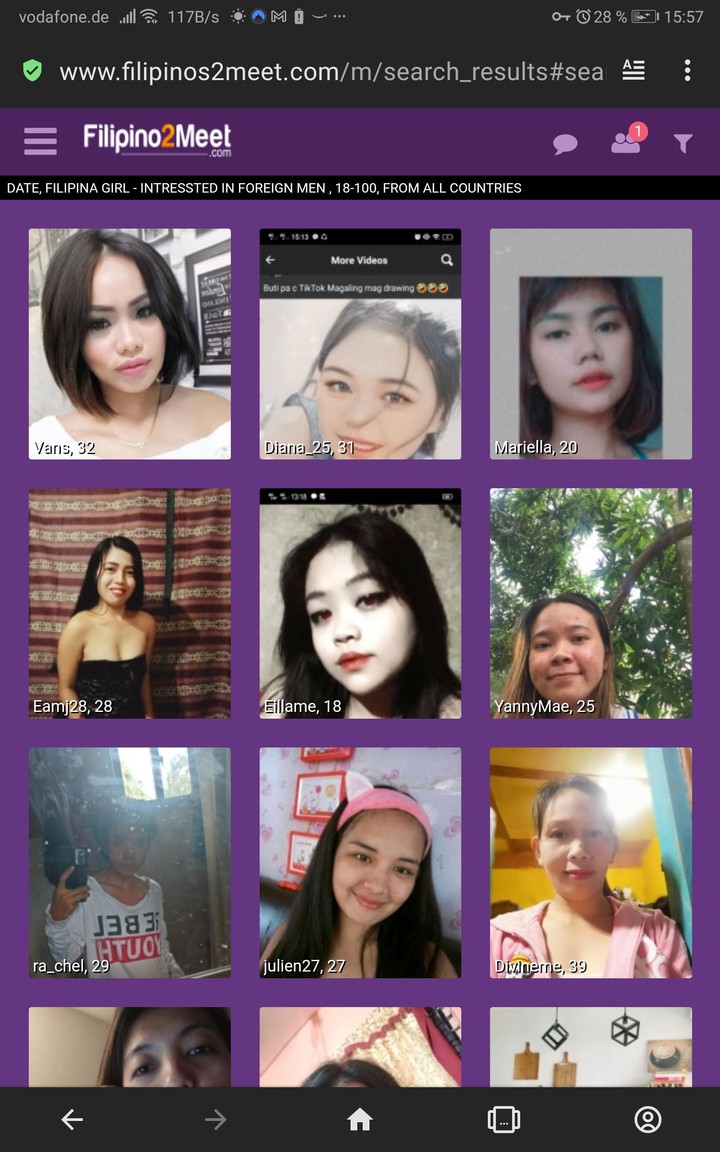The height and width of the screenshot is (1152, 720).
Task: Open the hamburger menu
Action: click(x=40, y=141)
